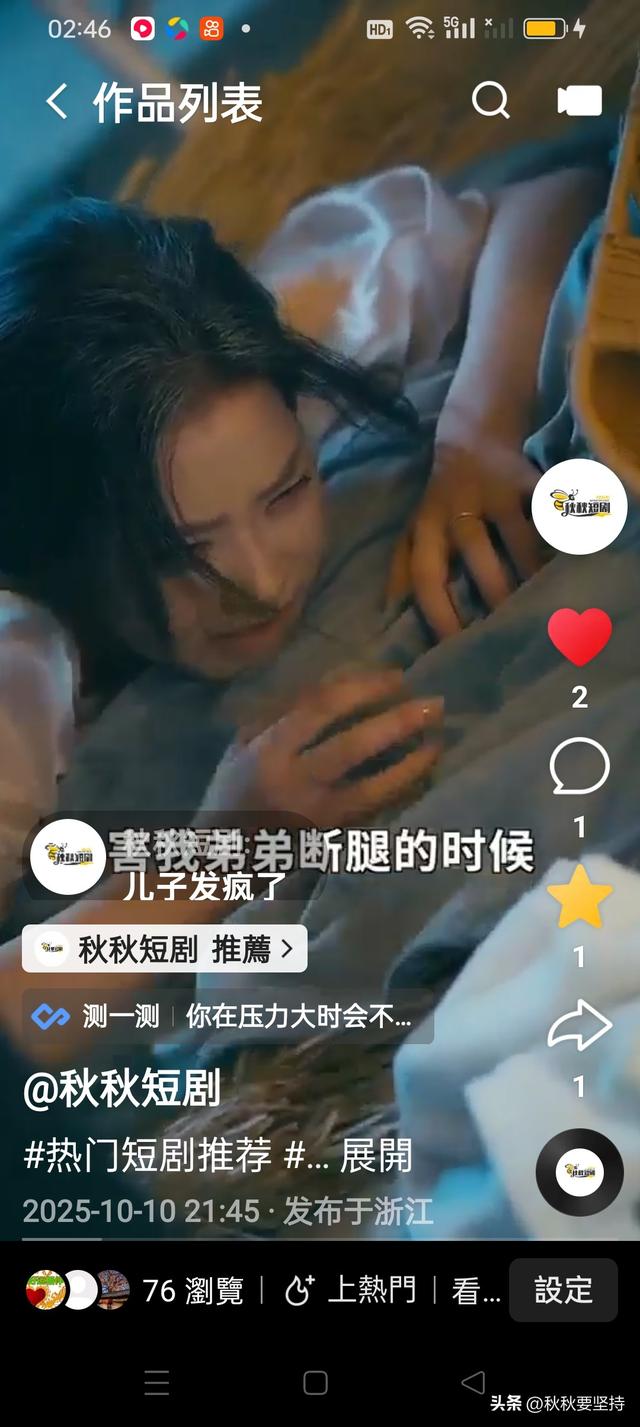Open 設定 for this video
The height and width of the screenshot is (1427, 640).
click(563, 1290)
